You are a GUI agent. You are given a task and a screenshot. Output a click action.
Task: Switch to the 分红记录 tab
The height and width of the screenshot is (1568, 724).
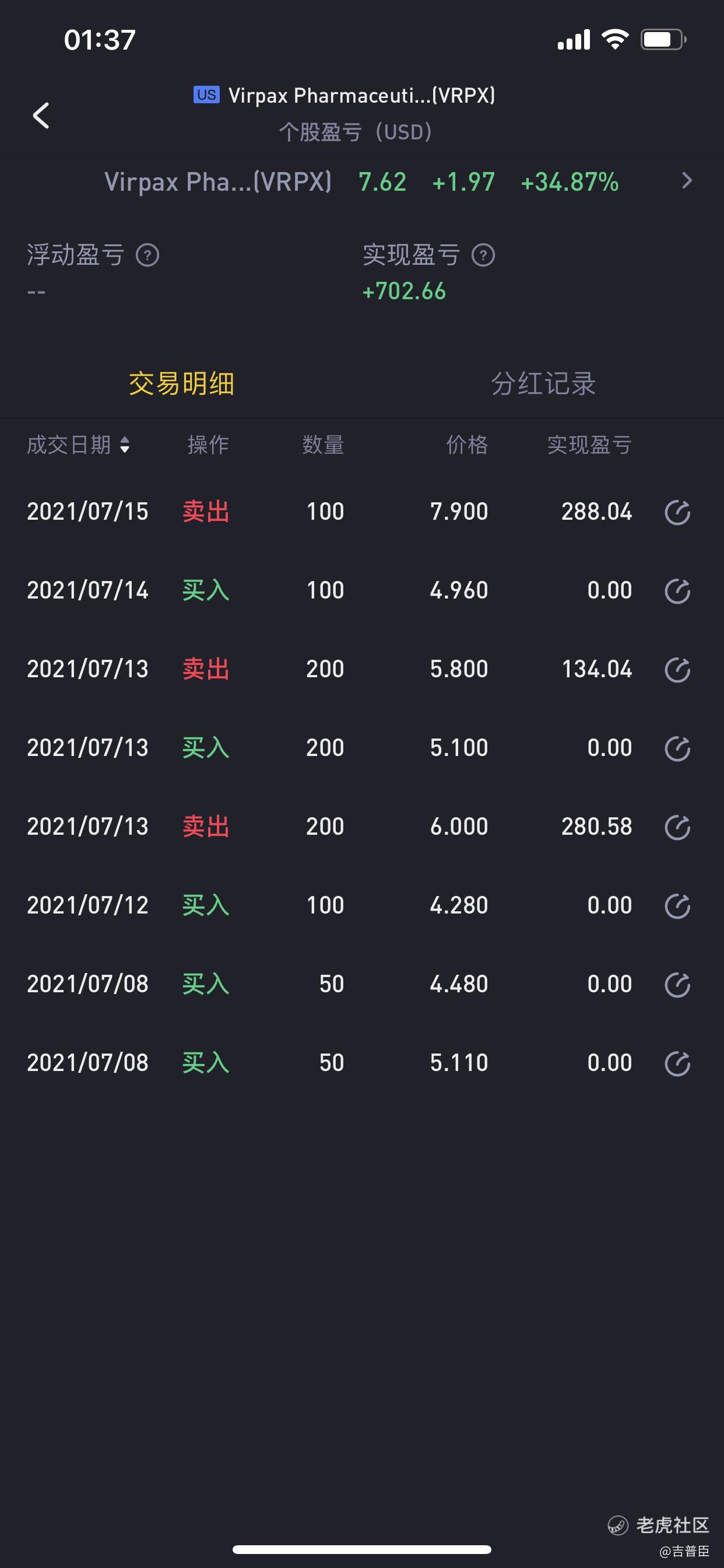tap(543, 383)
